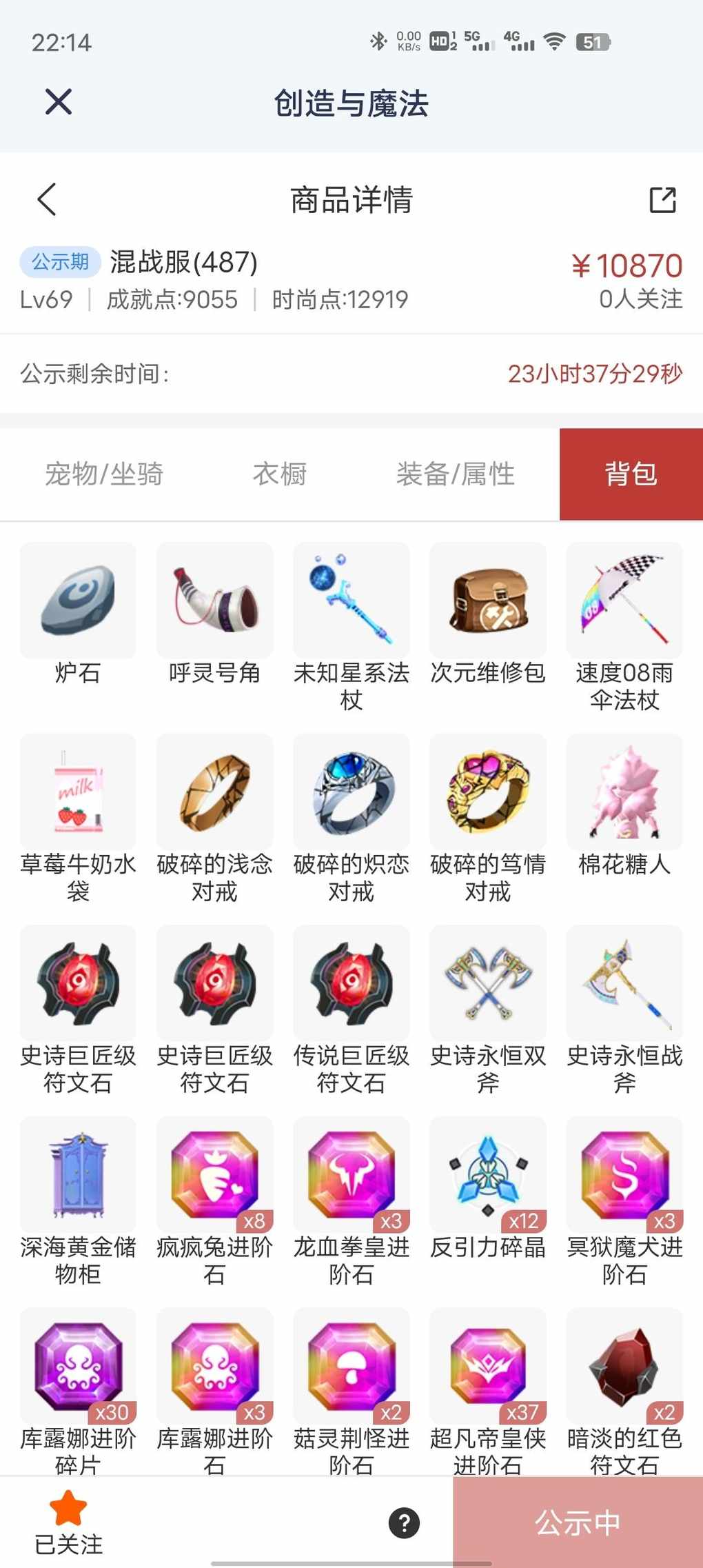Share this item listing
The height and width of the screenshot is (1568, 703).
pos(662,200)
